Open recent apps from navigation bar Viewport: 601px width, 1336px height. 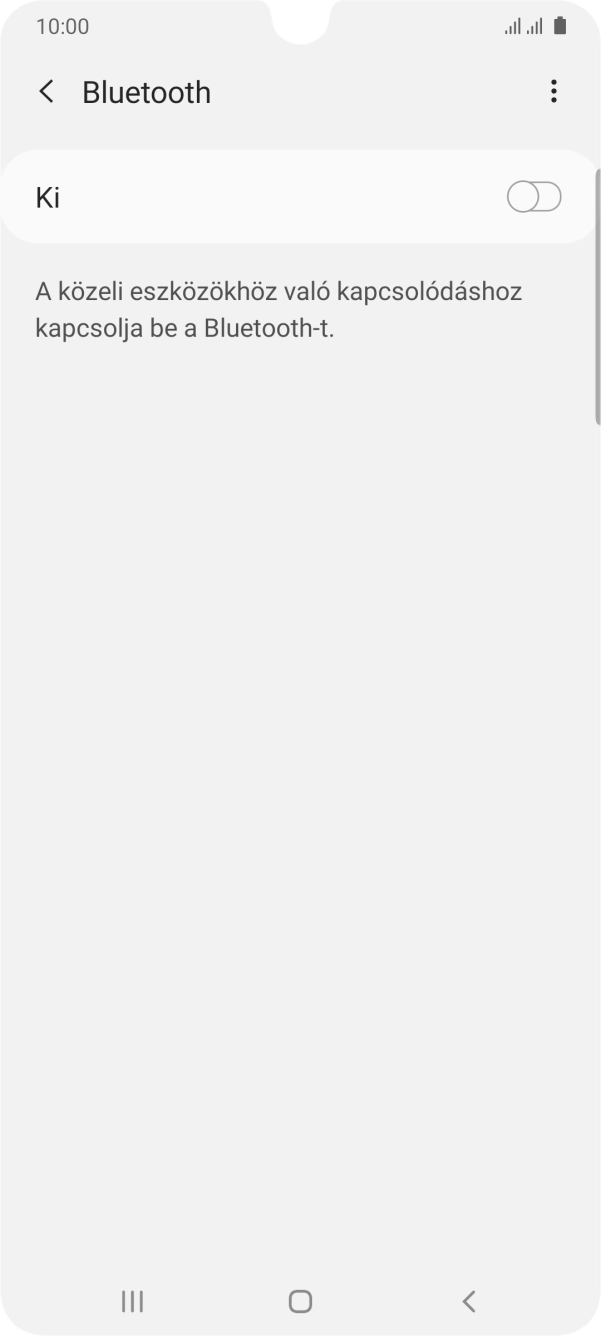(x=132, y=1300)
